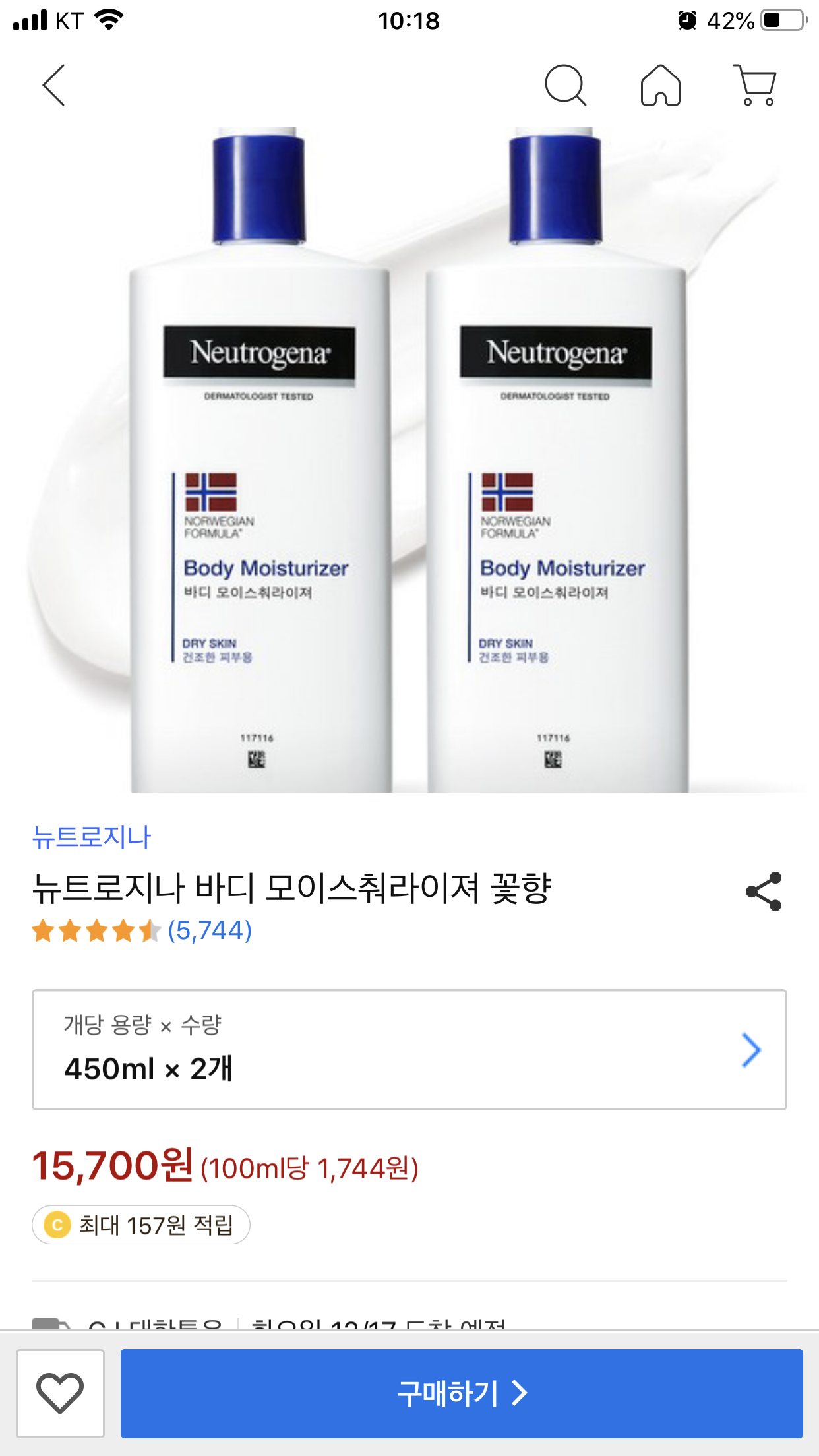The height and width of the screenshot is (1456, 819).
Task: Tap the 구매하기 buy button
Action: coord(462,1393)
